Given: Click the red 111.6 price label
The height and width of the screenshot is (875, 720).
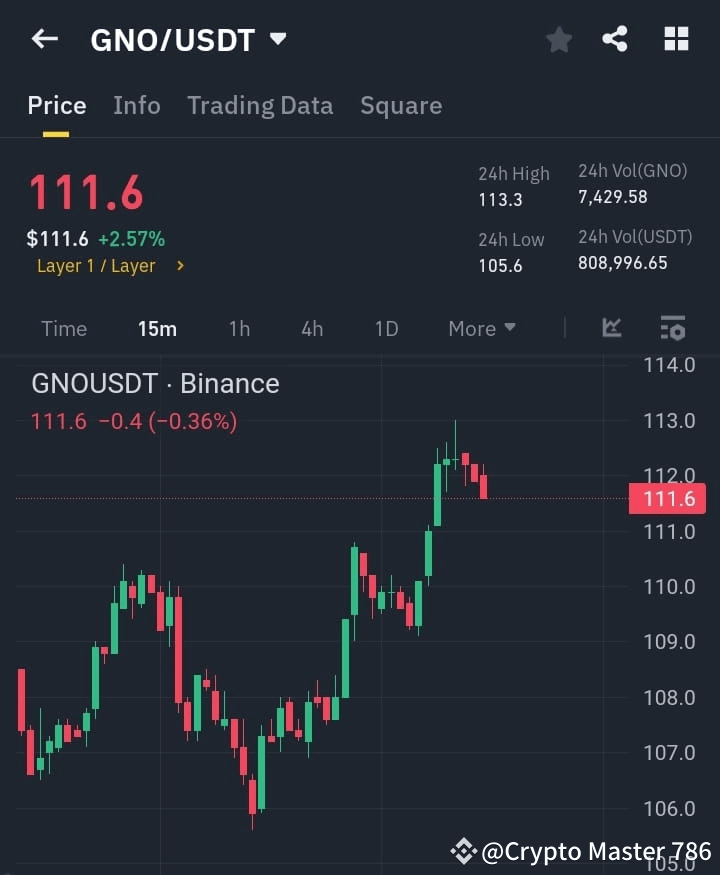Looking at the screenshot, I should click(x=667, y=499).
